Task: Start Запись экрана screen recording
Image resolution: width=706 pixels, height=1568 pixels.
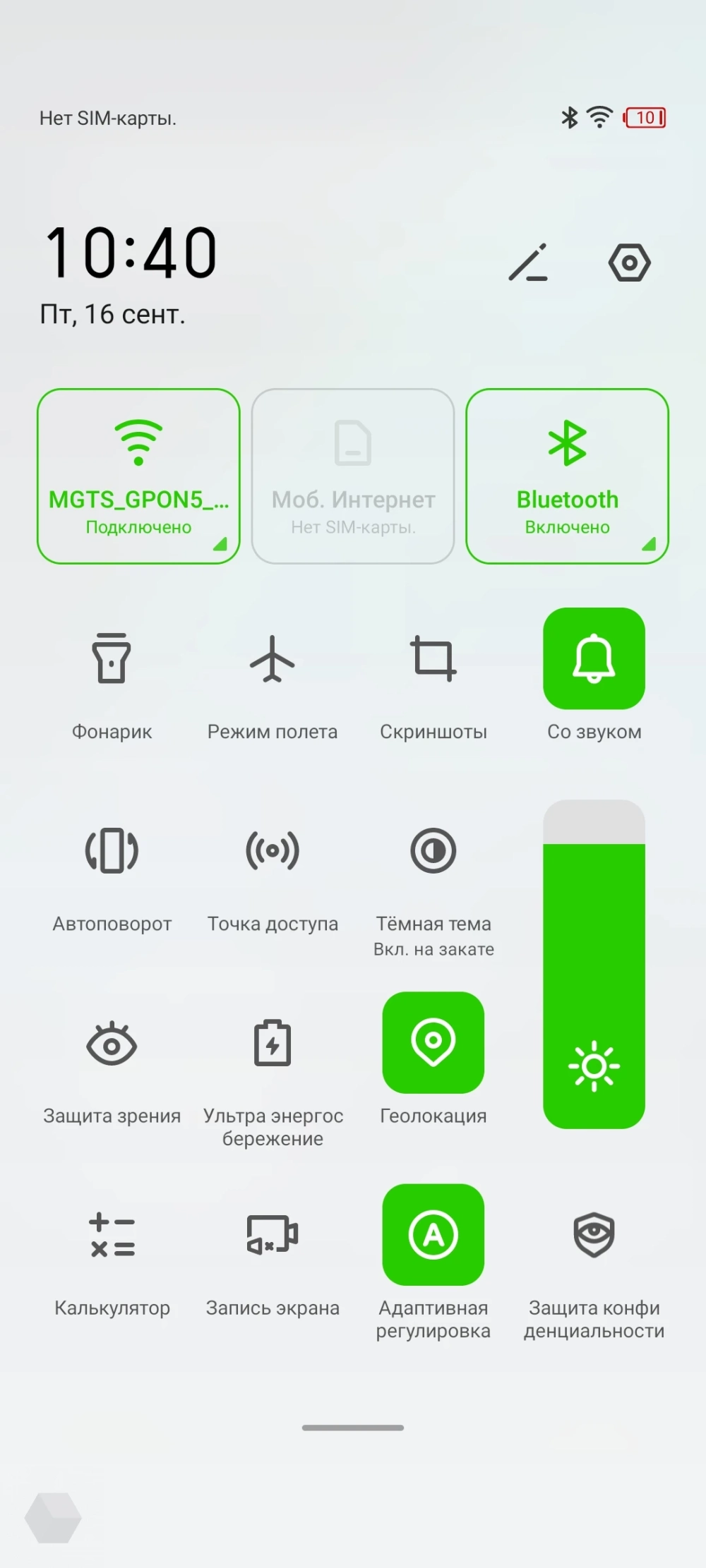Action: coord(273,1235)
